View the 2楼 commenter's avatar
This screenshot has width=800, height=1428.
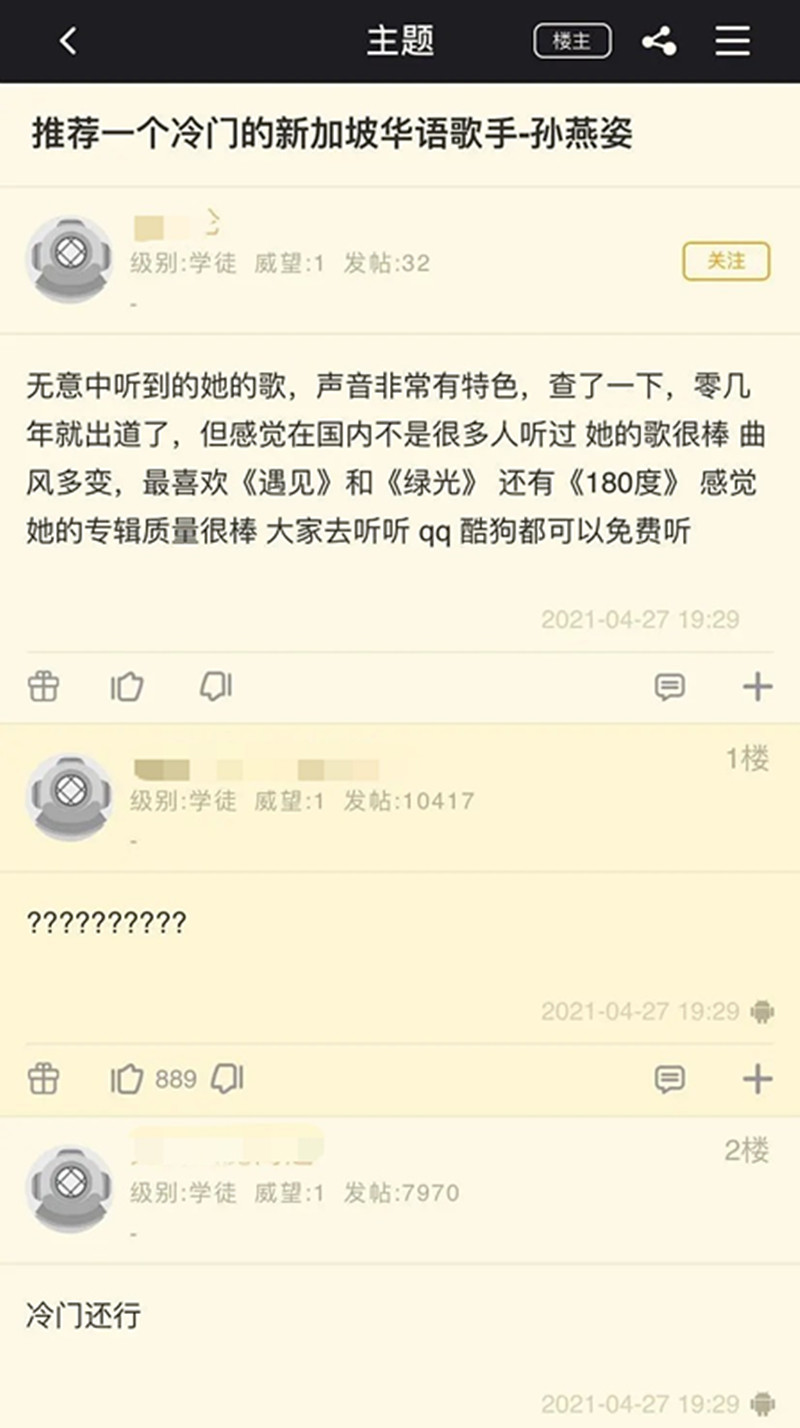click(x=68, y=1190)
